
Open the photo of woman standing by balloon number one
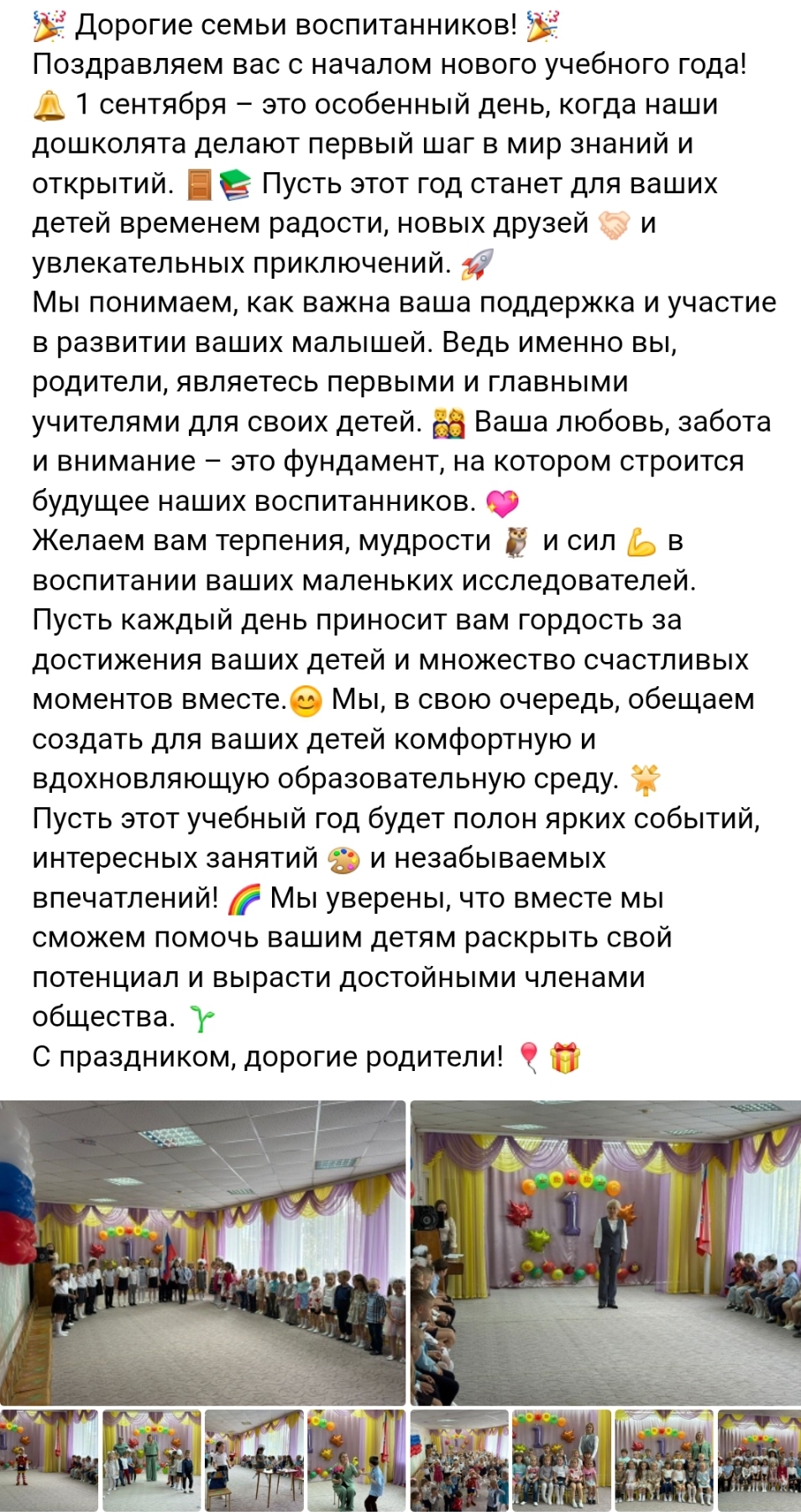[605, 1252]
